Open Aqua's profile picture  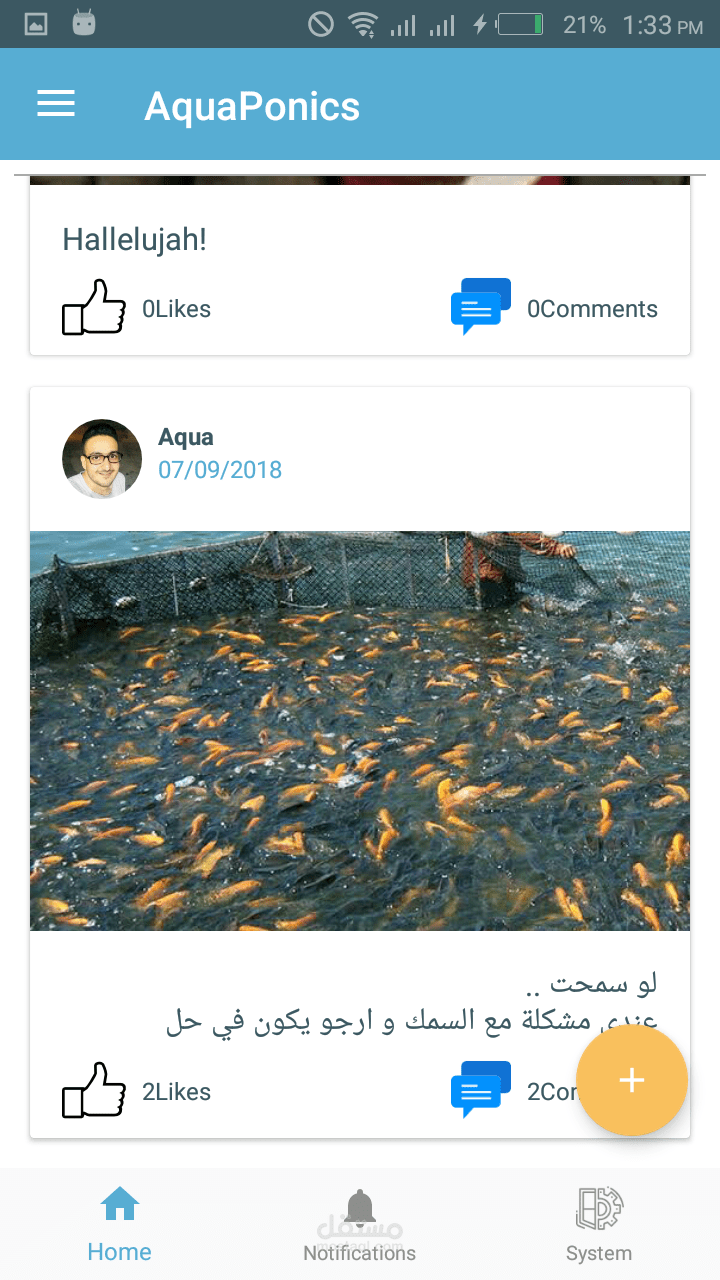pos(102,459)
